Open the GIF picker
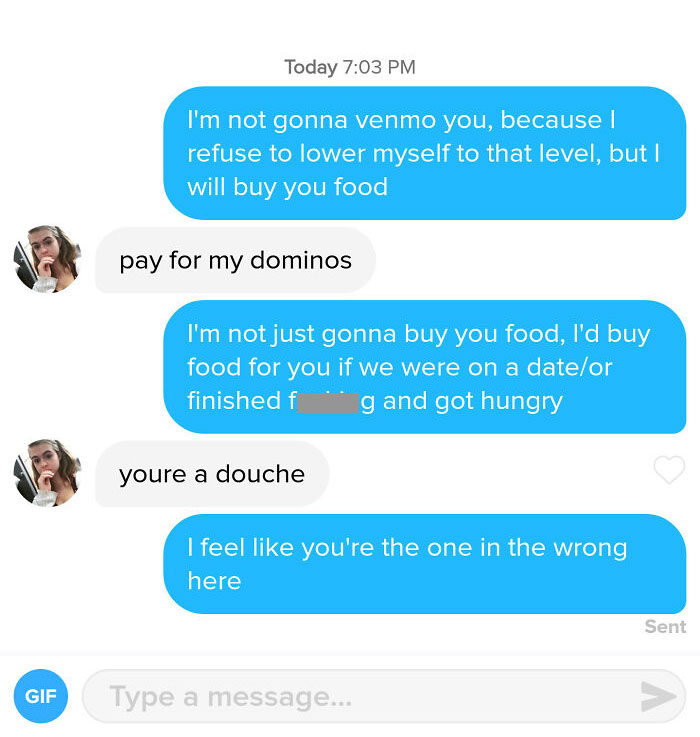 coord(41,696)
